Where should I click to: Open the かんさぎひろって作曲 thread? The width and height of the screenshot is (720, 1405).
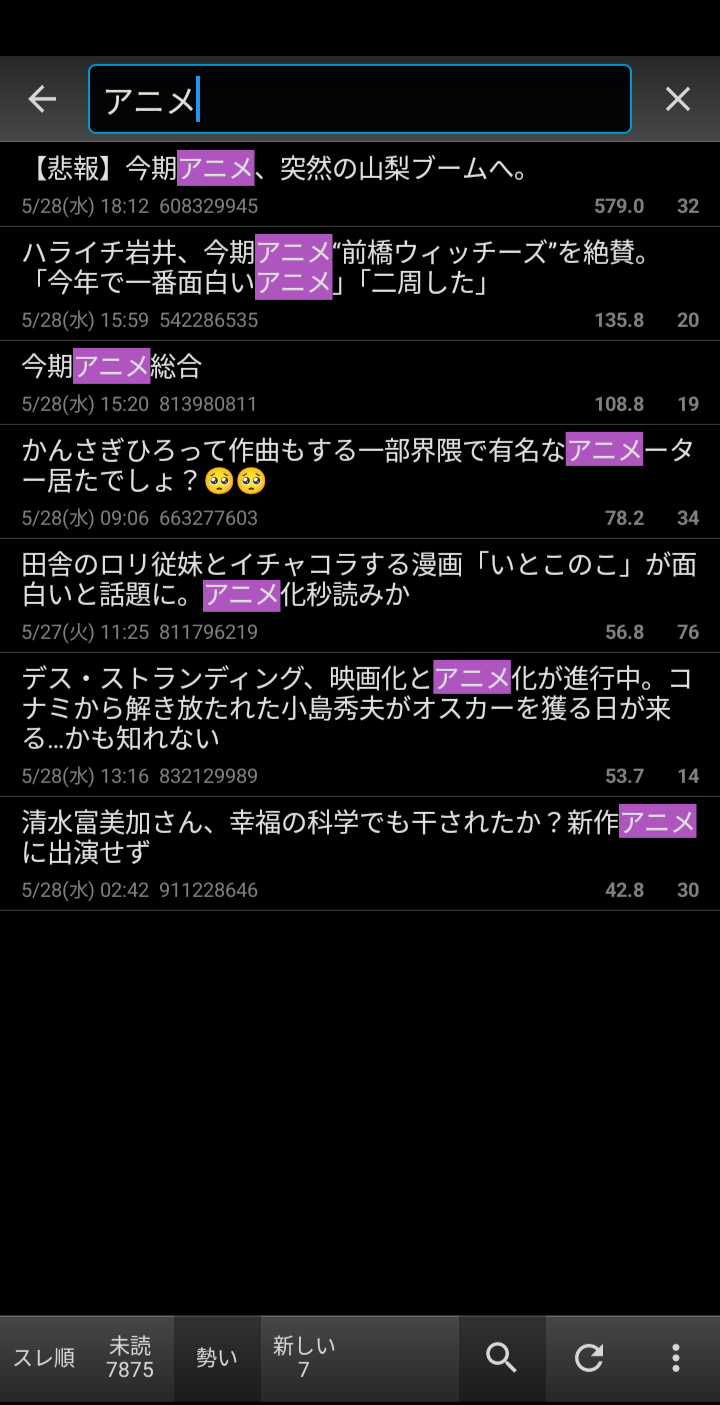pos(360,481)
